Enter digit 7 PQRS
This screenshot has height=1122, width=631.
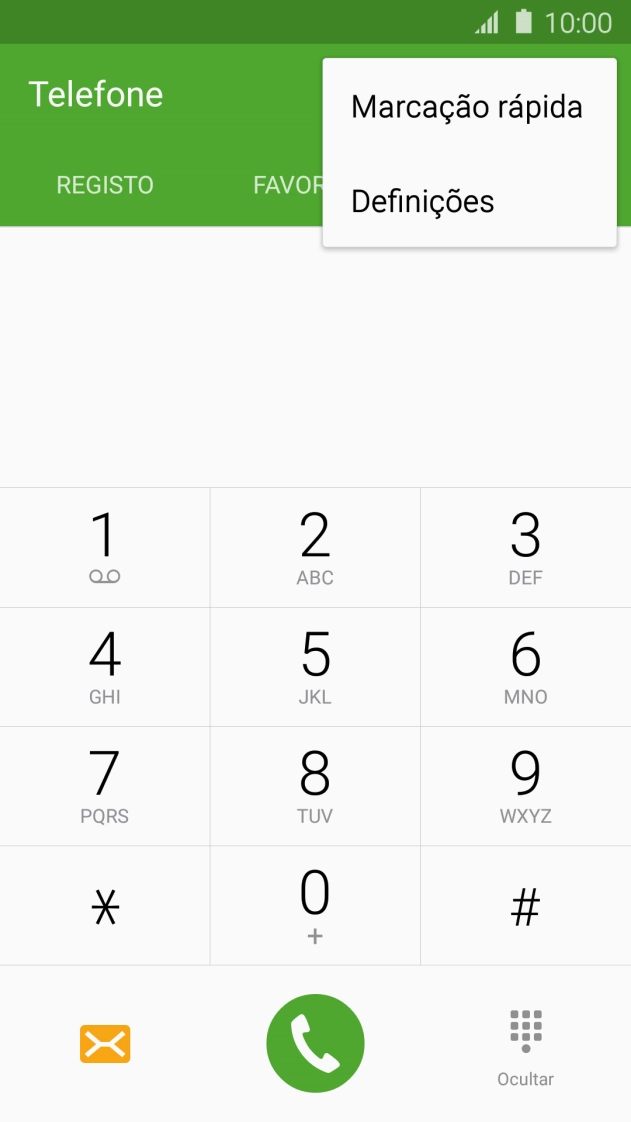(105, 786)
